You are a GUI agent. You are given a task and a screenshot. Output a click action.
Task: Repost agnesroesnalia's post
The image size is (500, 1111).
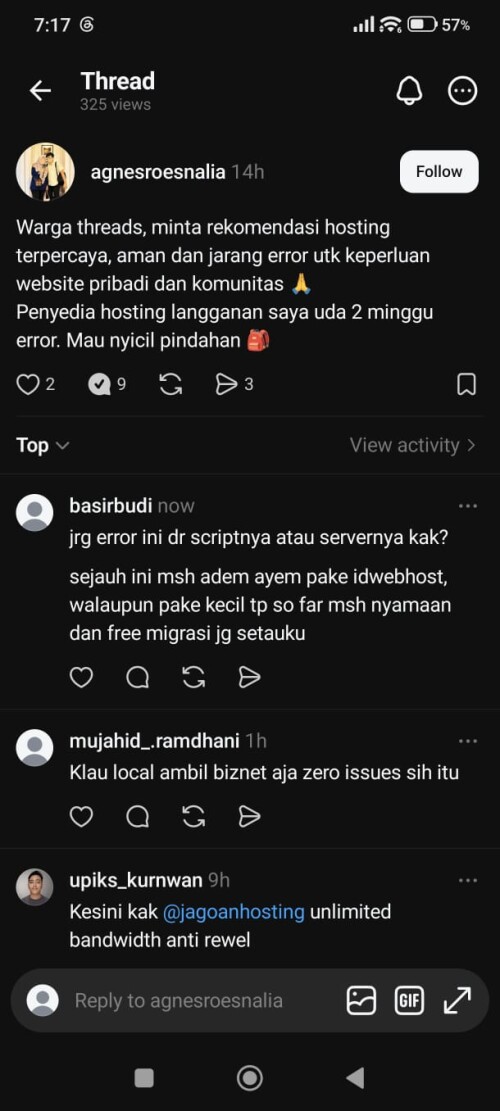[x=171, y=385]
